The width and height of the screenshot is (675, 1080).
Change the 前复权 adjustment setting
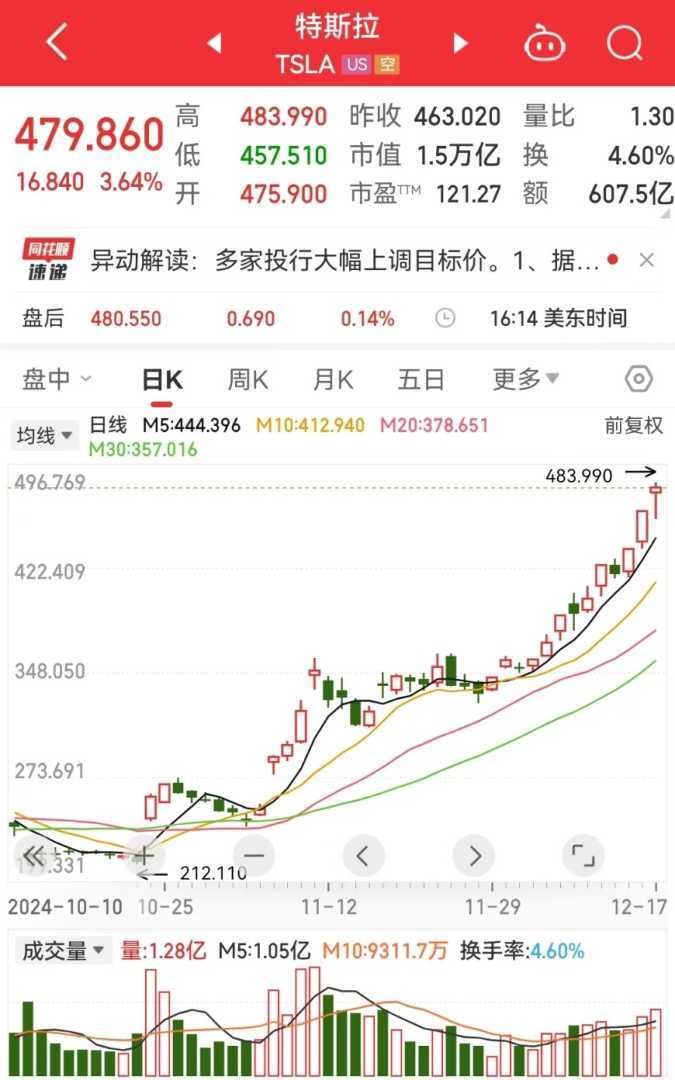click(x=633, y=425)
